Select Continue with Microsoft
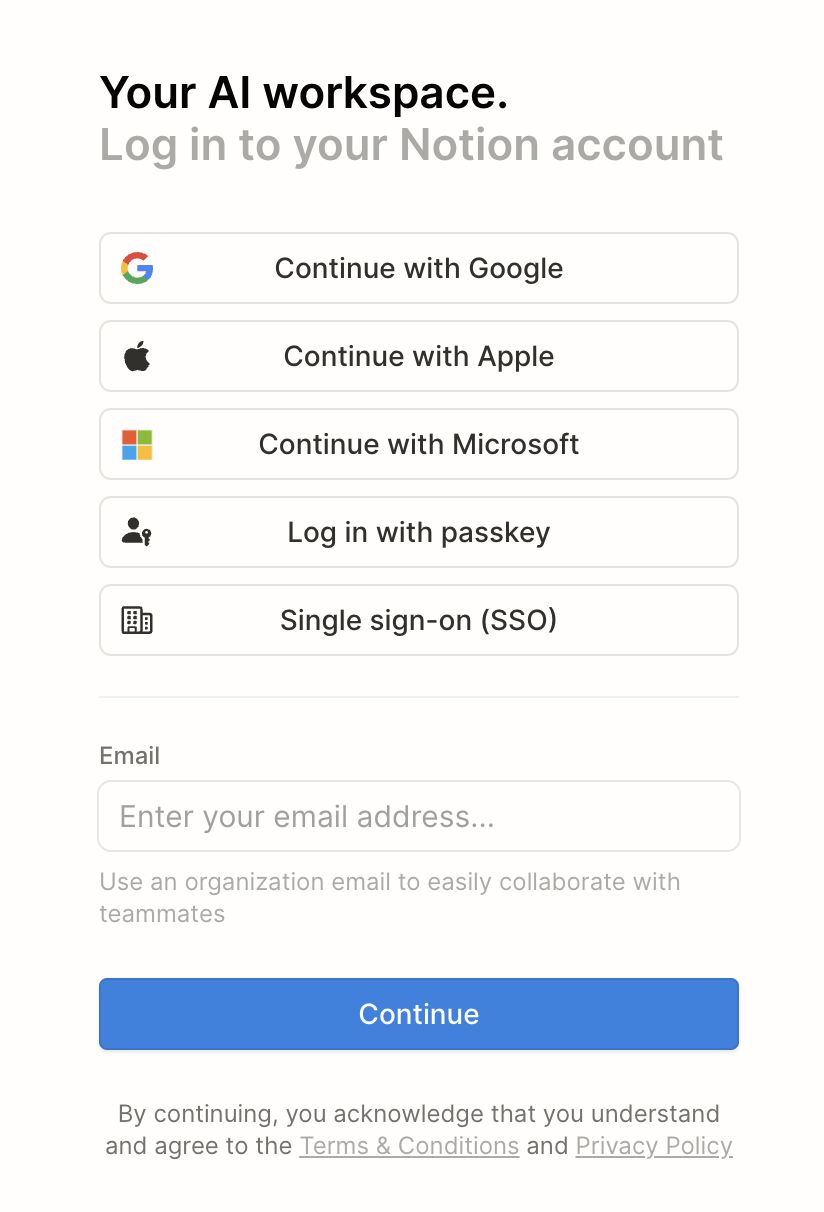The height and width of the screenshot is (1212, 824). coord(418,443)
